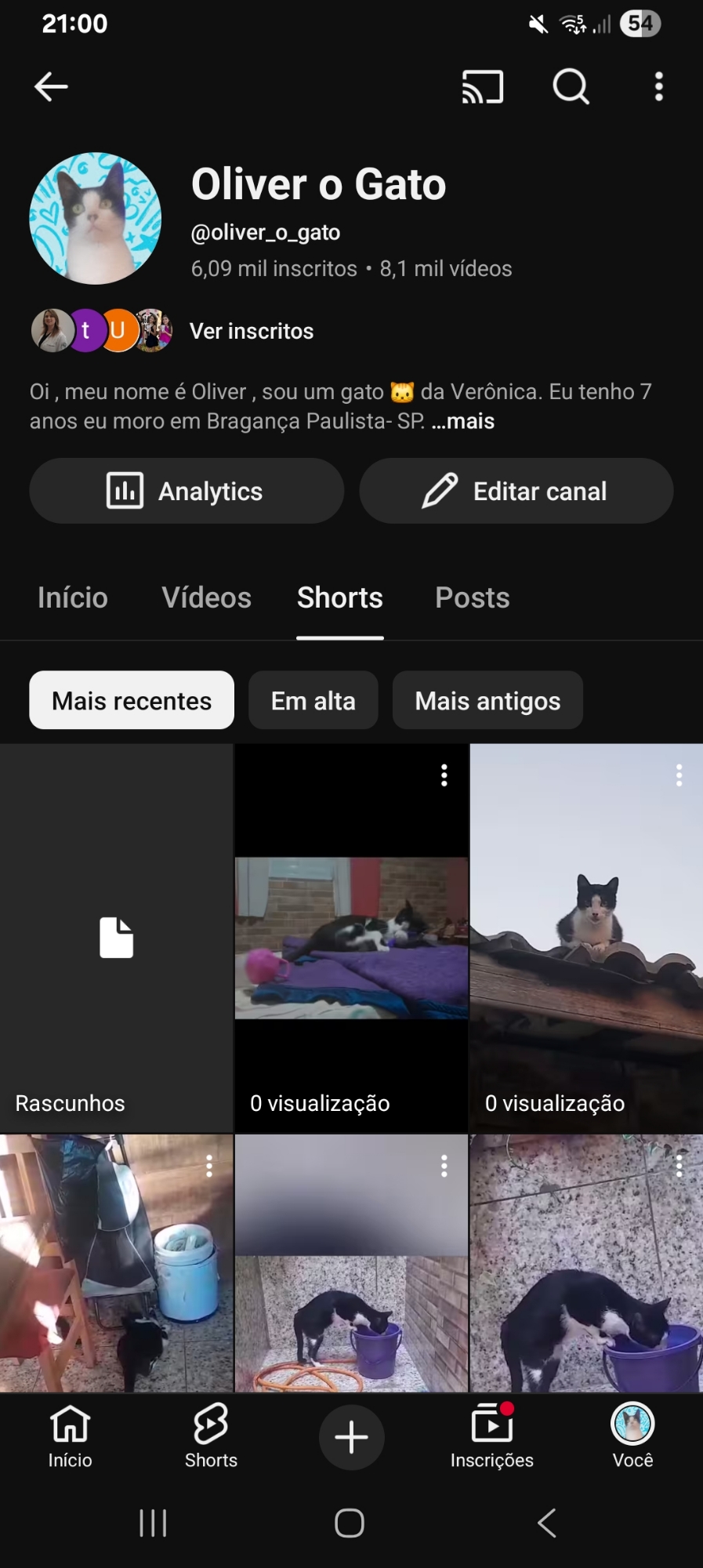This screenshot has width=703, height=1568.
Task: Open channel Analytics
Action: (x=187, y=492)
